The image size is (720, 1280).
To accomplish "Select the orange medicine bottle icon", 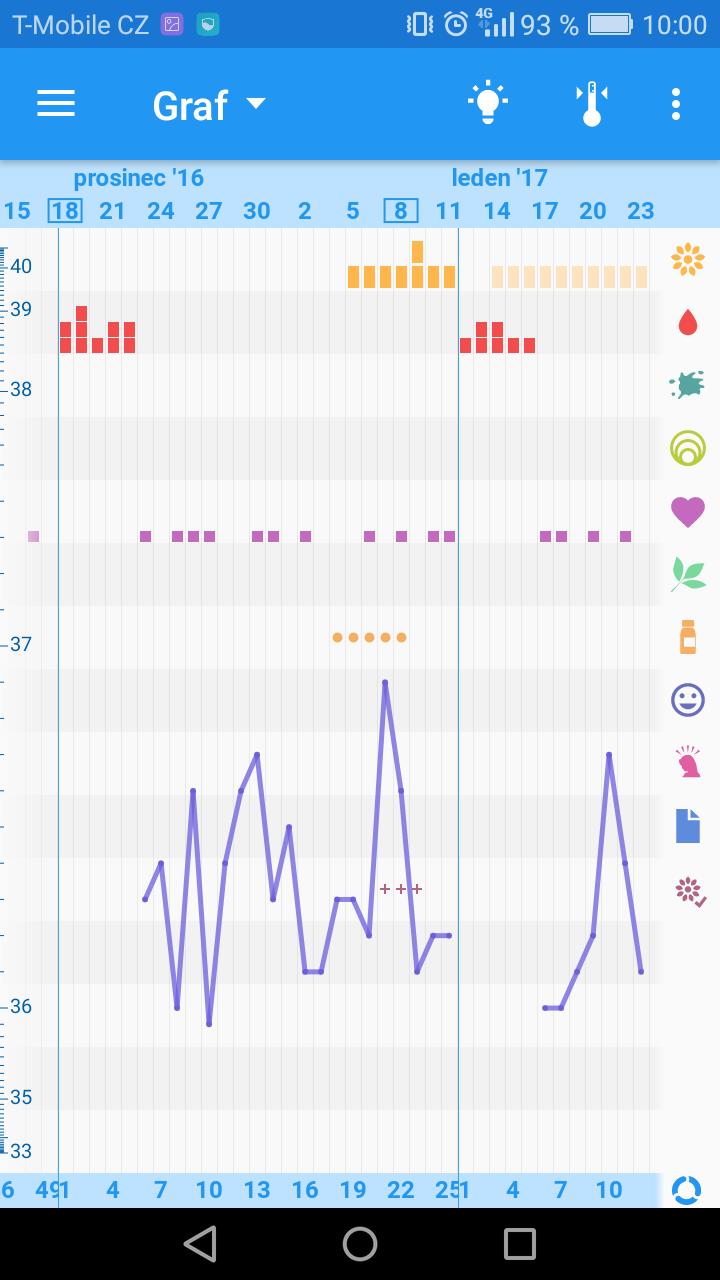I will coord(688,637).
